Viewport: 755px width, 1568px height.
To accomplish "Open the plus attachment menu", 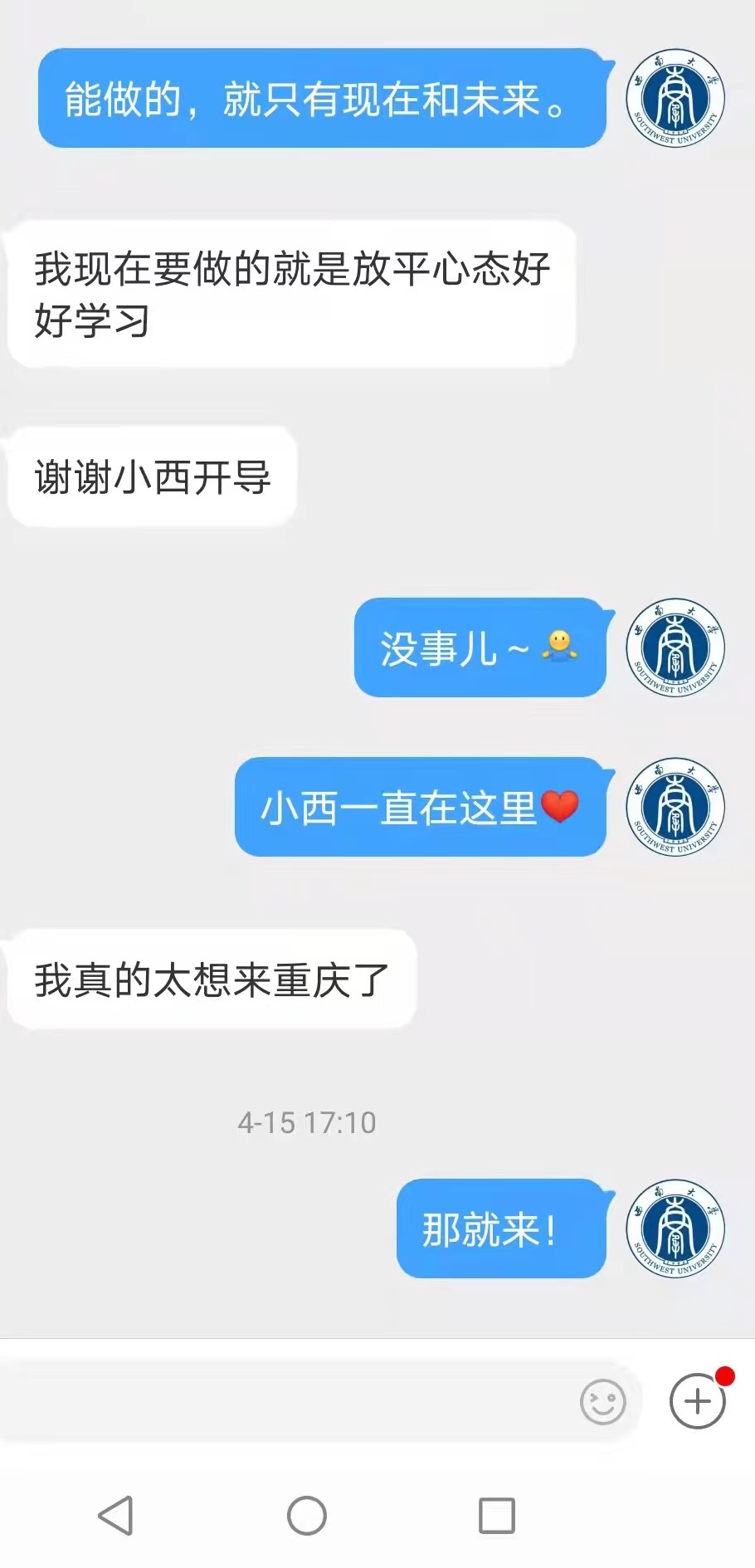I will 697,1402.
